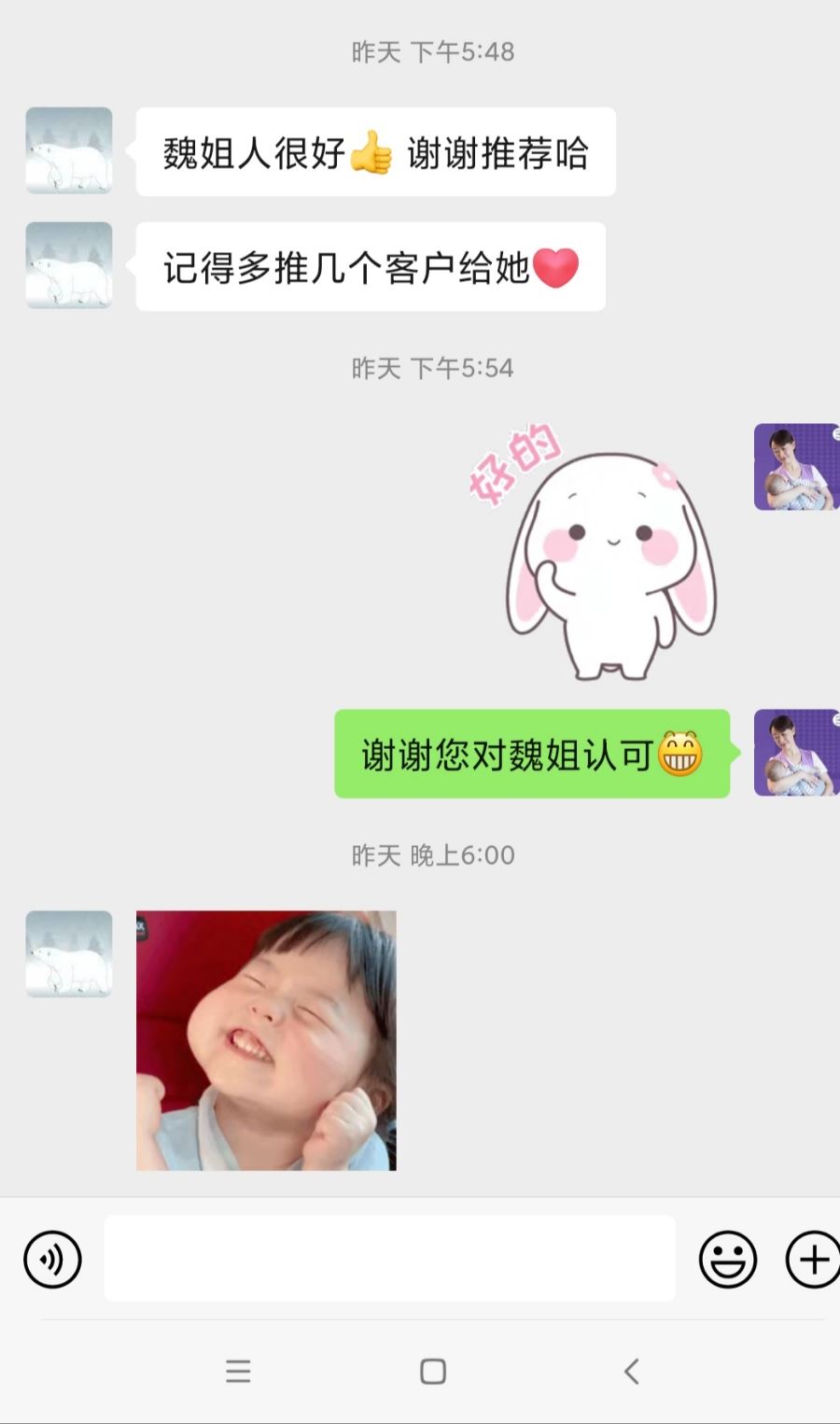Tap the system home button
This screenshot has width=840, height=1424.
(x=433, y=1371)
